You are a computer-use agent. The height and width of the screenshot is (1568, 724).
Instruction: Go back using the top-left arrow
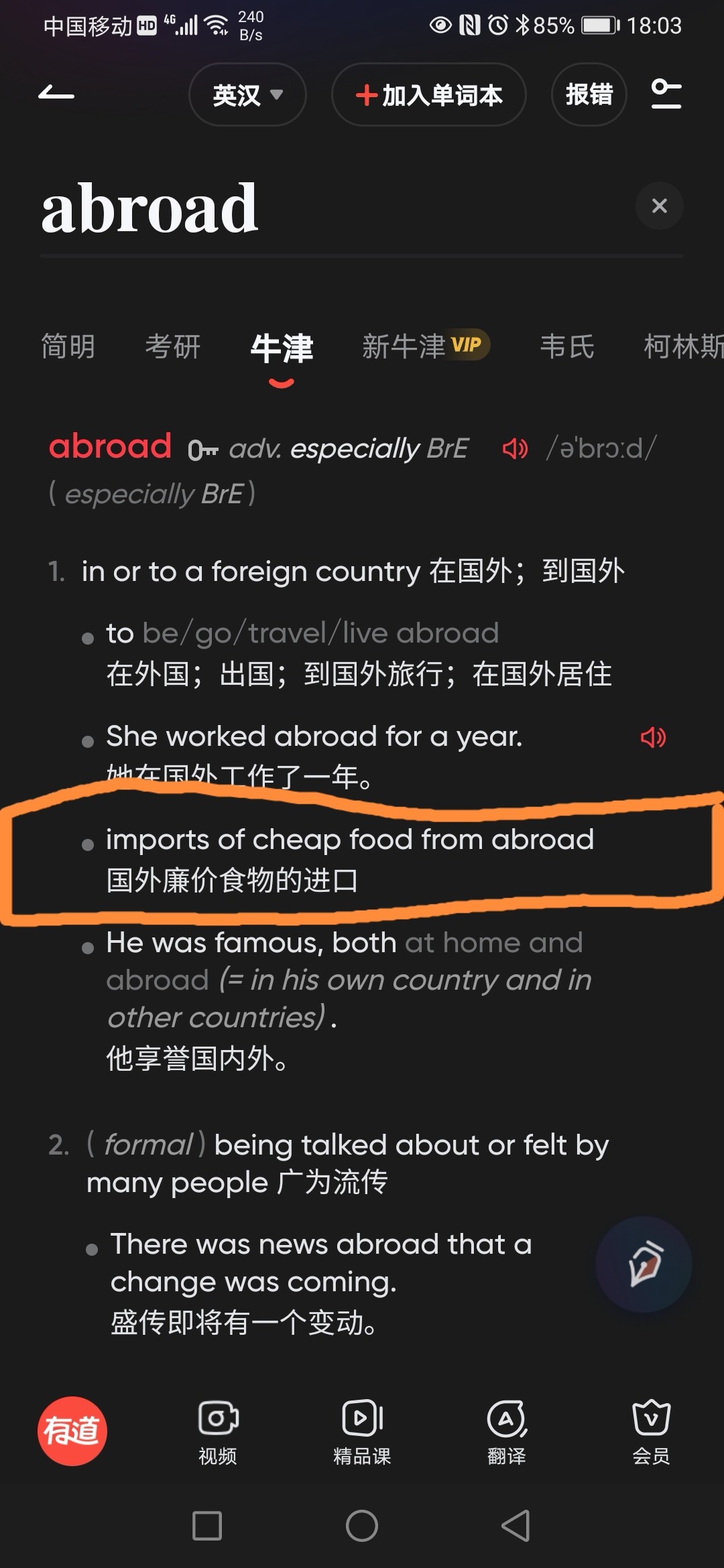(x=56, y=94)
